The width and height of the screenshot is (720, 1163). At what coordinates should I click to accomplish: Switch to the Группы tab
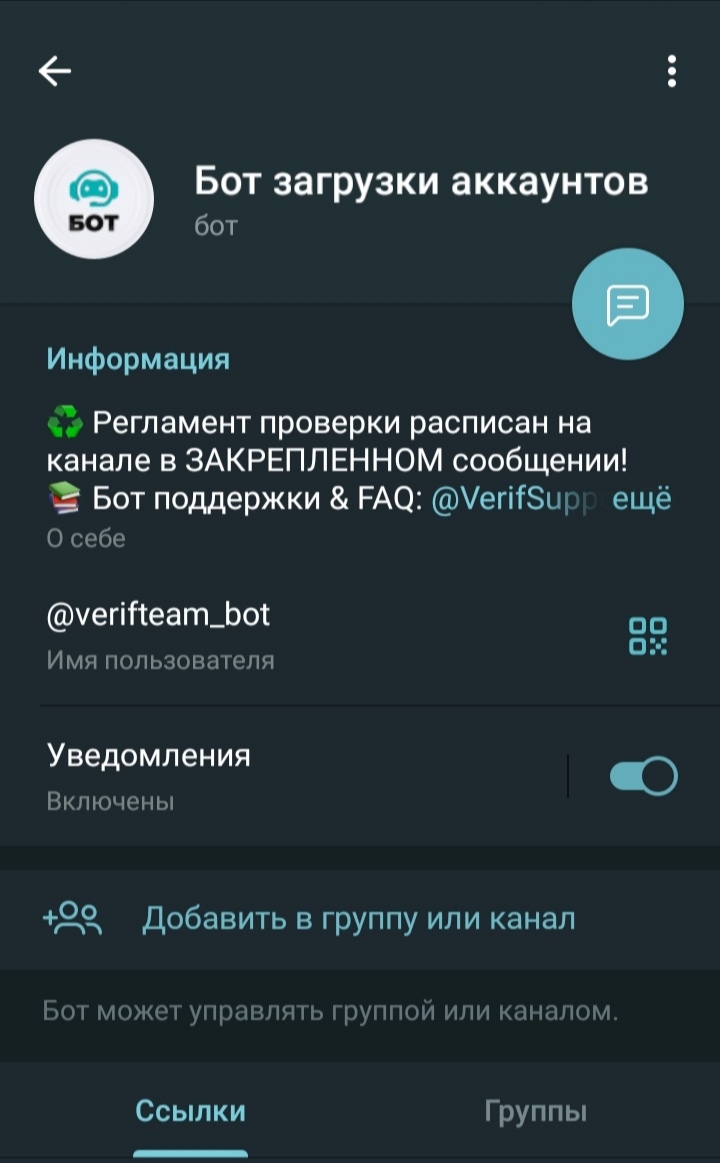click(535, 1111)
